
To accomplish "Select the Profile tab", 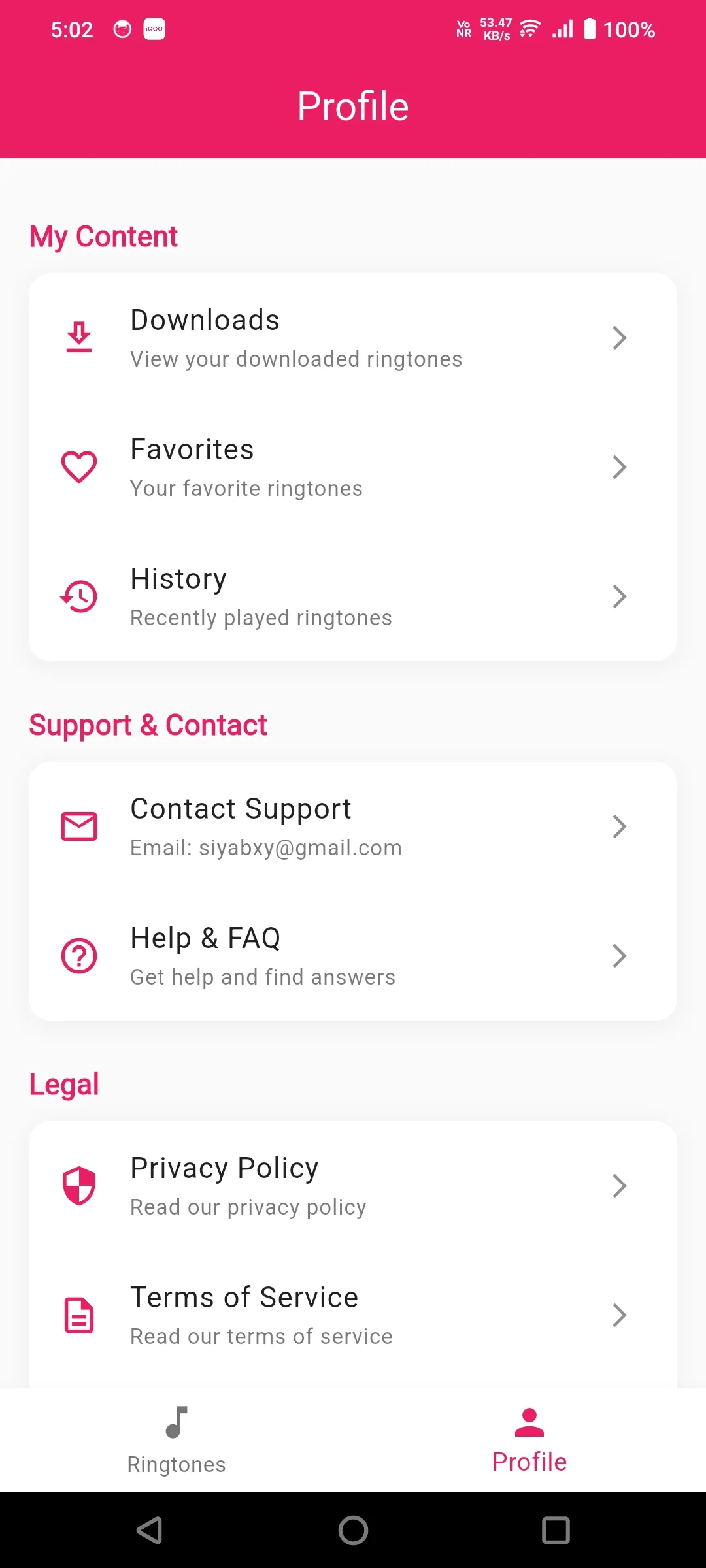I will click(x=529, y=1440).
